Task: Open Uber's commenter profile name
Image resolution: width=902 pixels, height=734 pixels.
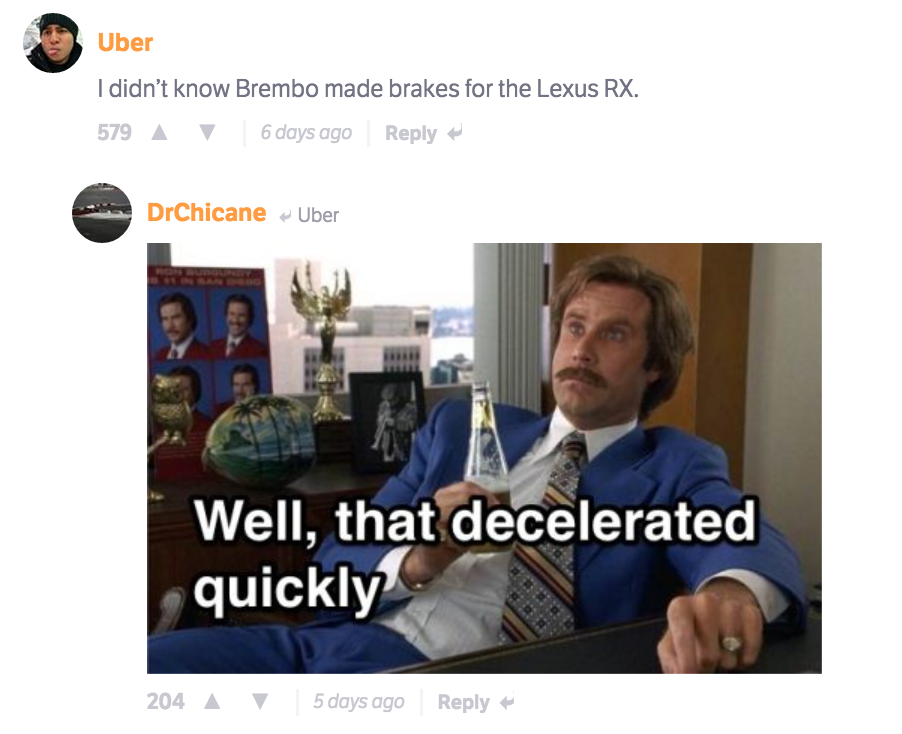Action: pyautogui.click(x=125, y=42)
